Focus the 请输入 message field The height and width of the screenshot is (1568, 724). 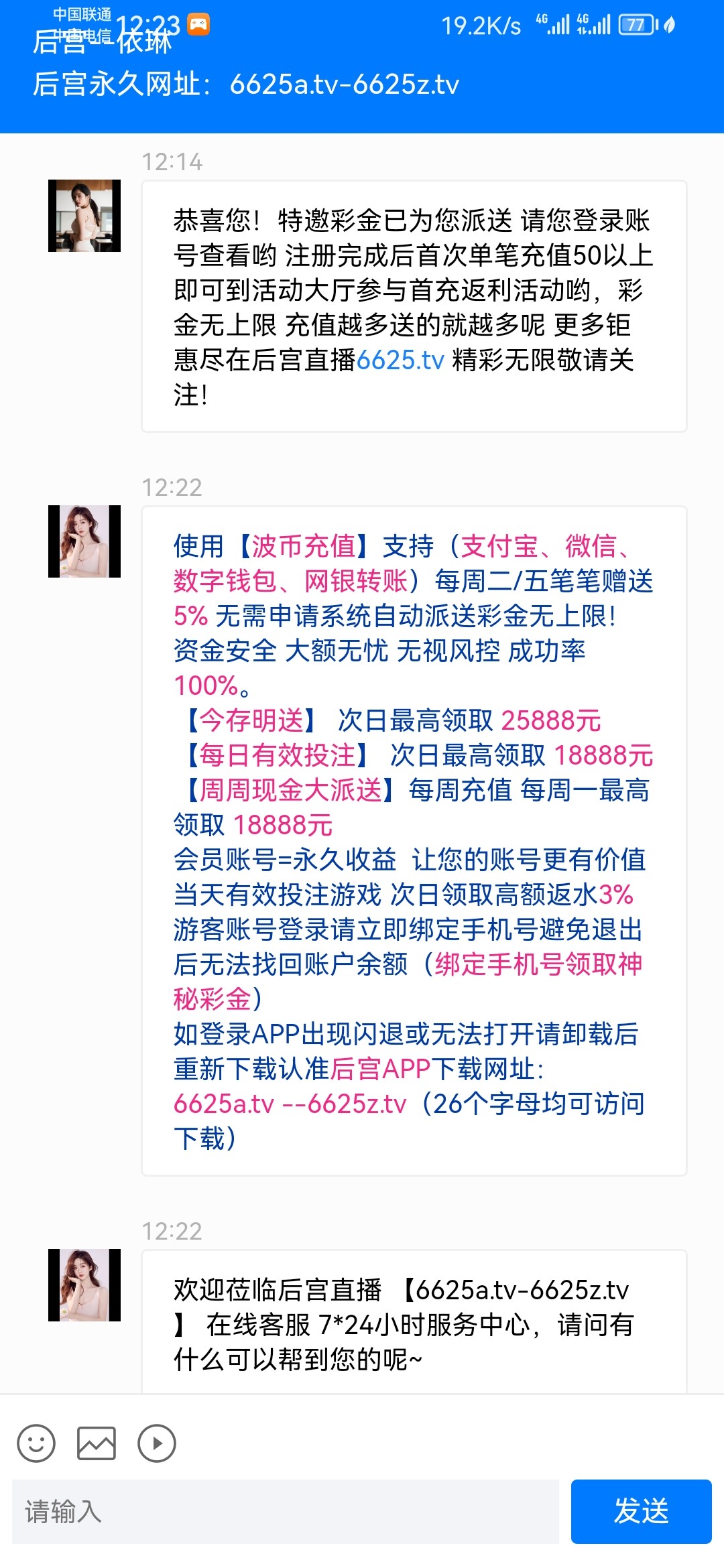[286, 1512]
